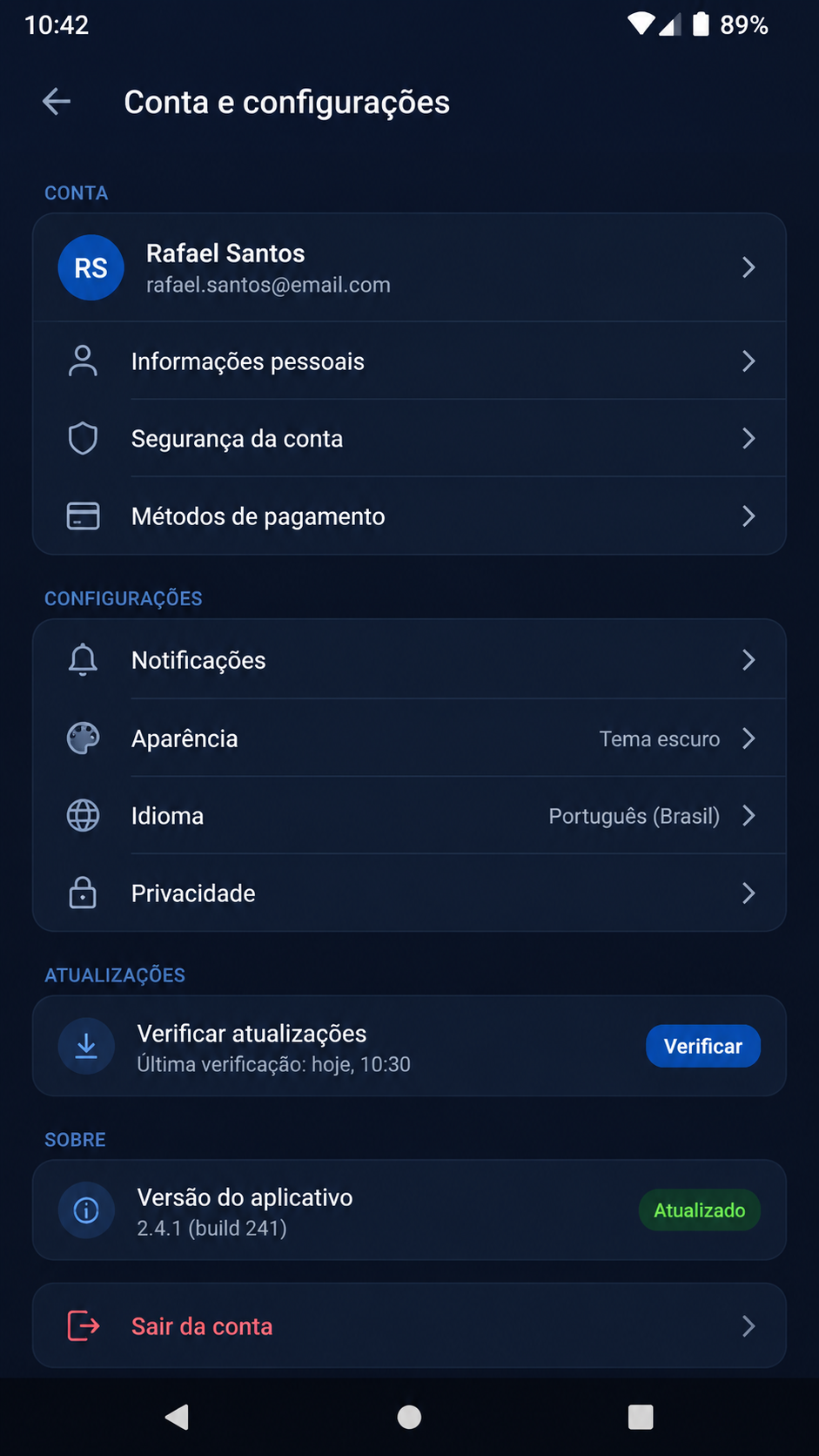This screenshot has height=1456, width=819.
Task: Tap the Verificar button
Action: coord(702,1046)
